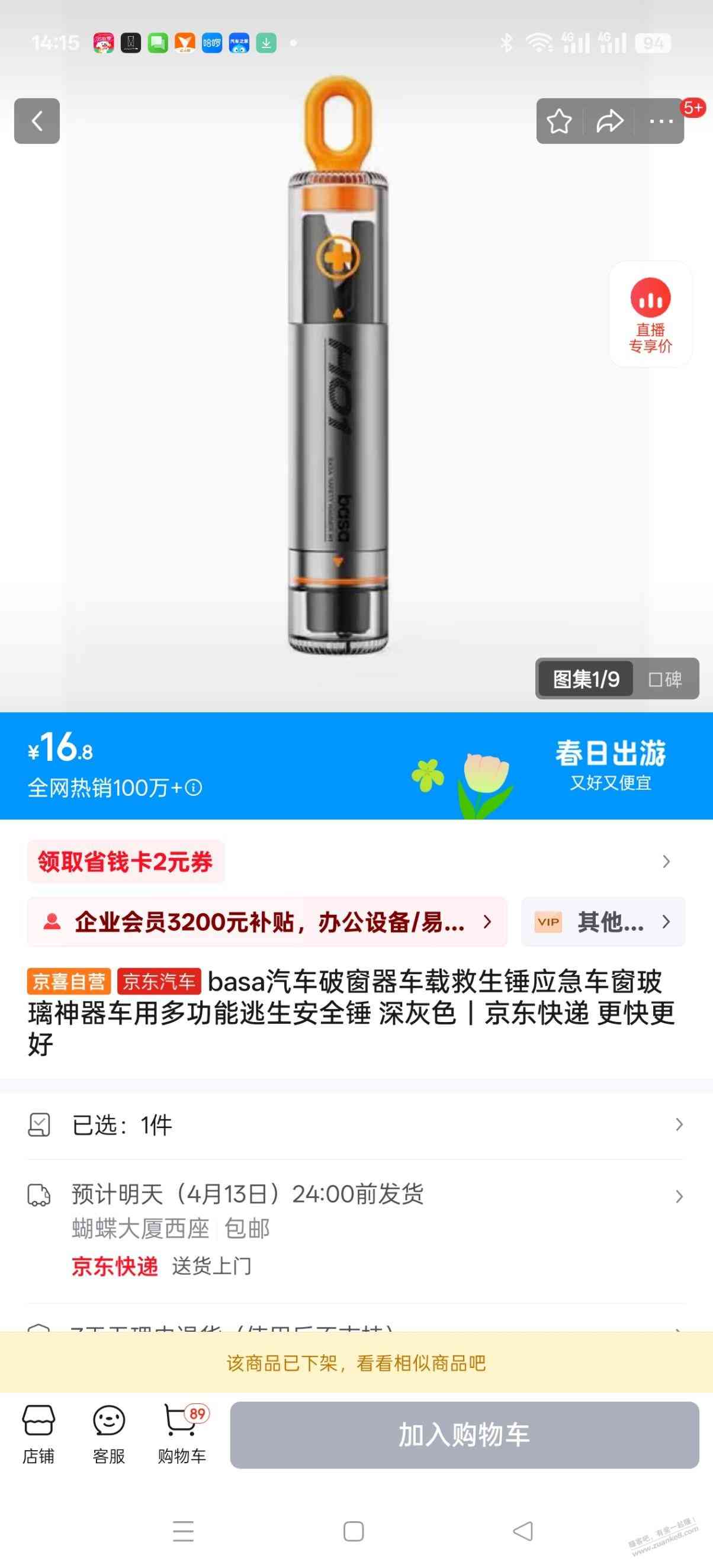Tap the 加入购物车 button

point(464,1435)
